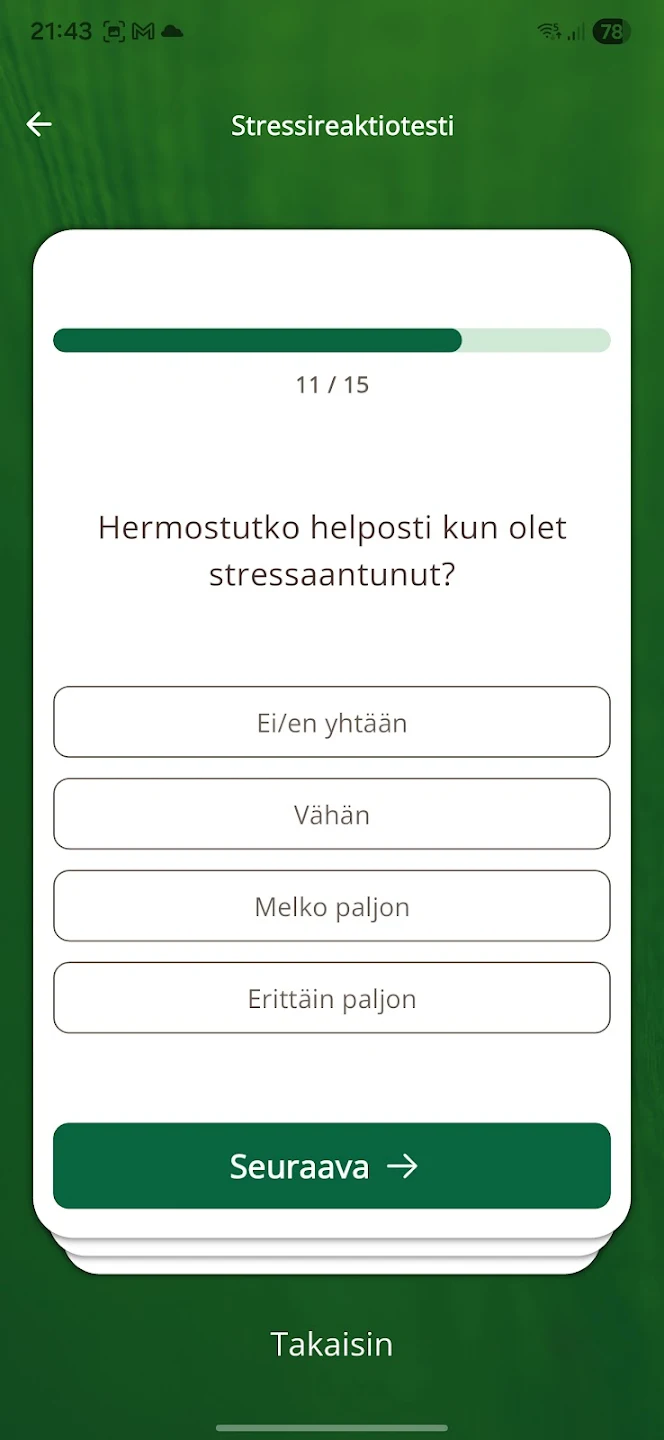The width and height of the screenshot is (664, 1440).
Task: Select the answer "Ei/en yhtään"
Action: click(x=332, y=722)
